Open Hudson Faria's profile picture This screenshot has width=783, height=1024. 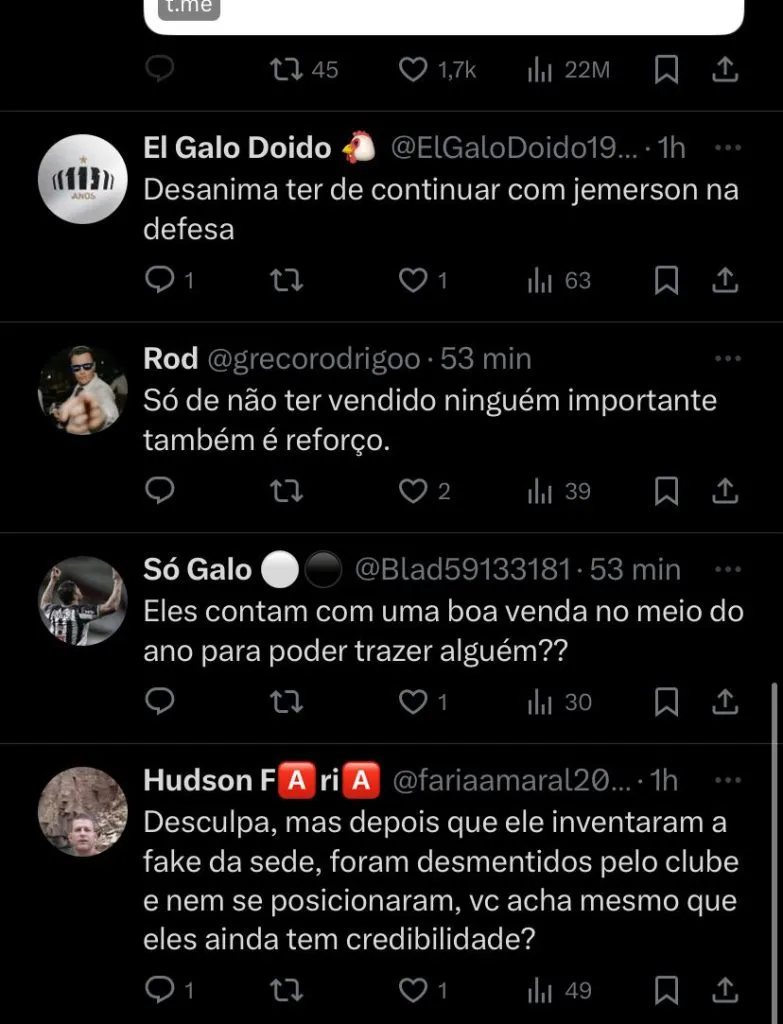coord(83,811)
